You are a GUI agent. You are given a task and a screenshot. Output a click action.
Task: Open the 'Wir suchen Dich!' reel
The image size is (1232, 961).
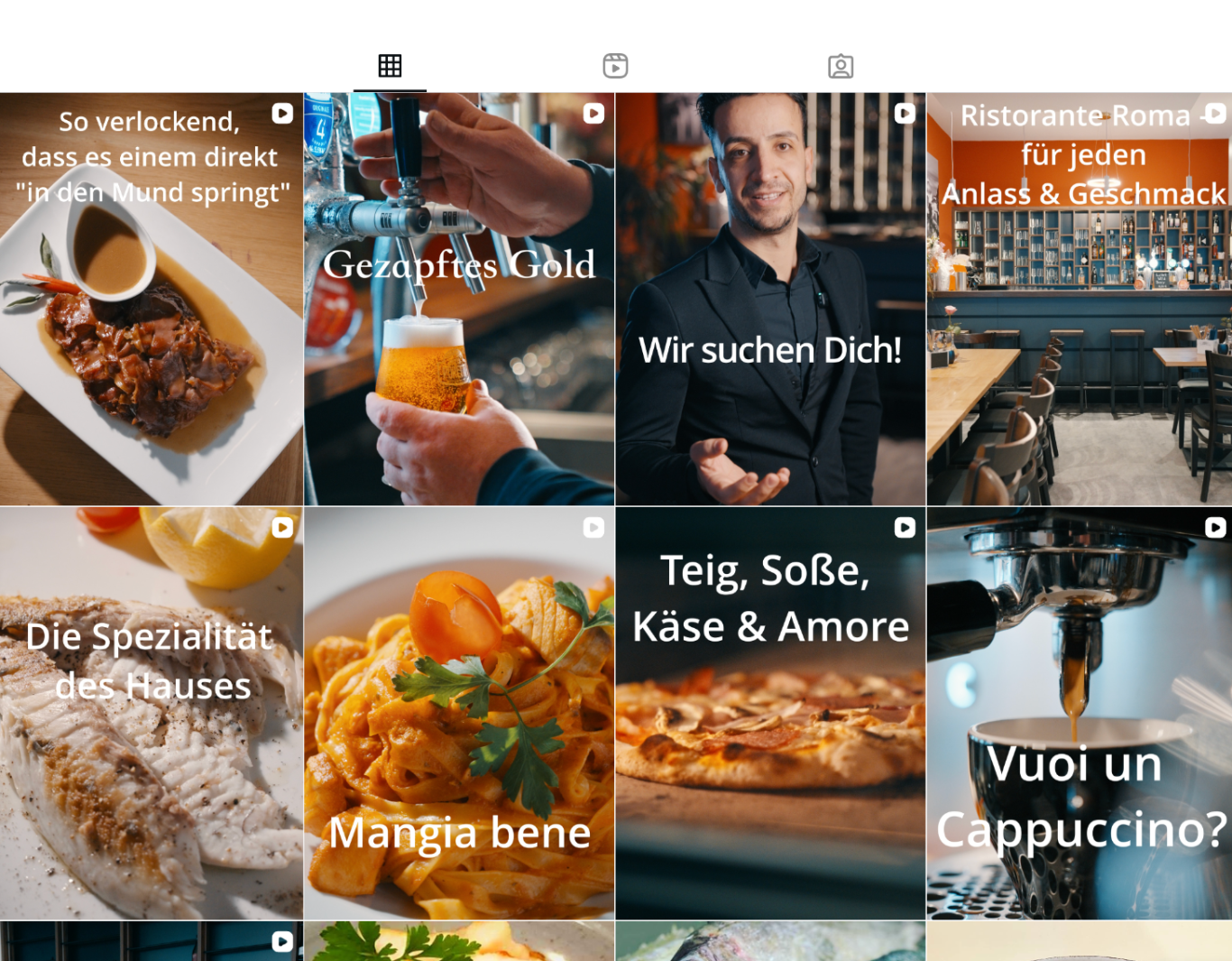770,299
